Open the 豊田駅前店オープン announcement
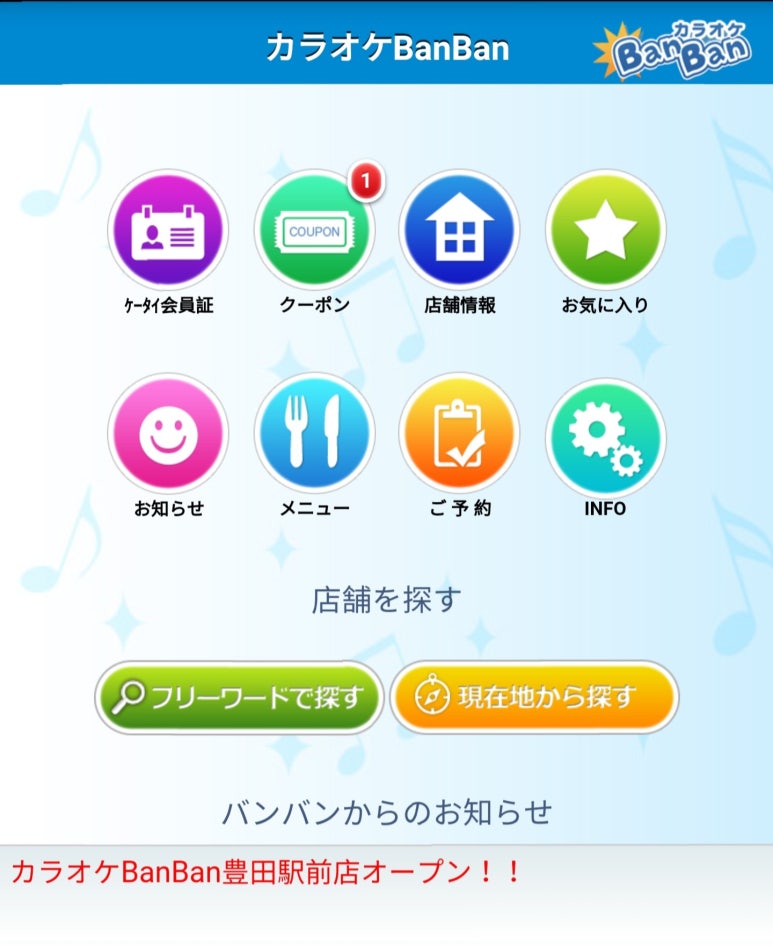 (x=267, y=872)
